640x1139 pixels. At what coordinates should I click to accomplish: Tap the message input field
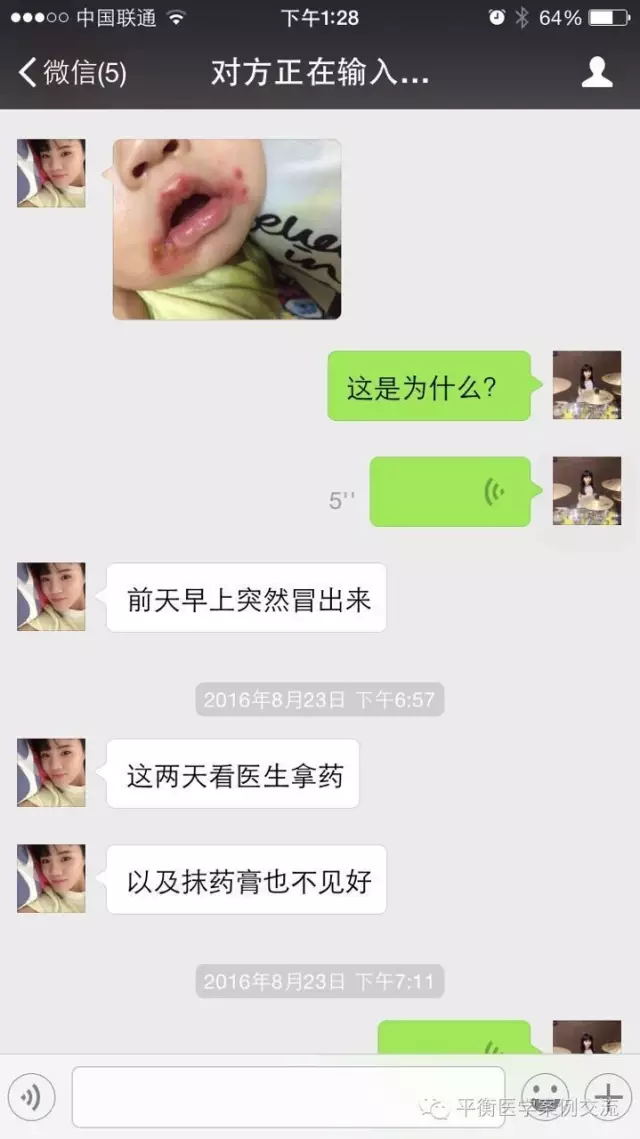288,1097
